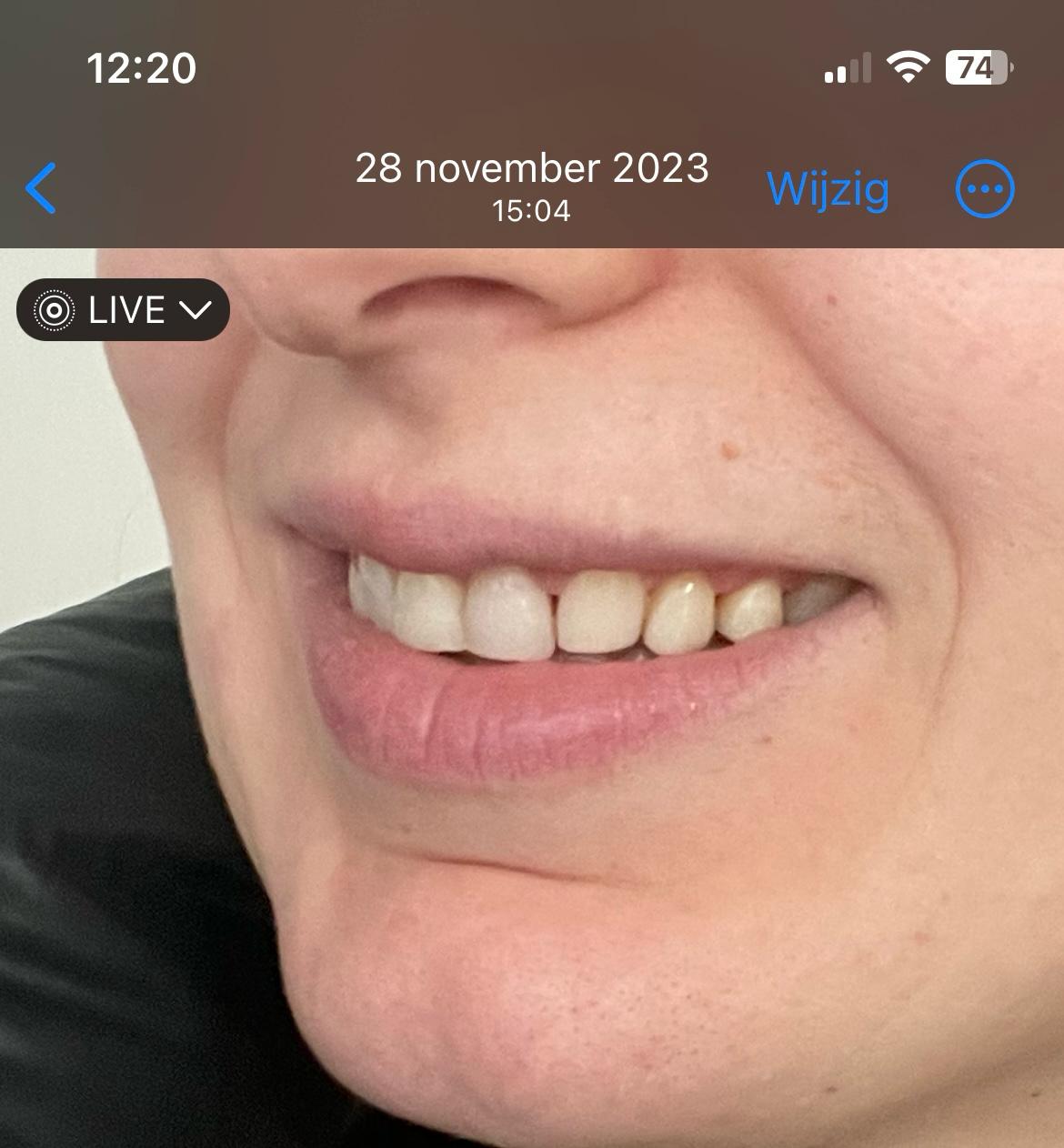Viewport: 1064px width, 1148px height.
Task: Tap Wijzig to edit the photo
Action: click(x=828, y=188)
